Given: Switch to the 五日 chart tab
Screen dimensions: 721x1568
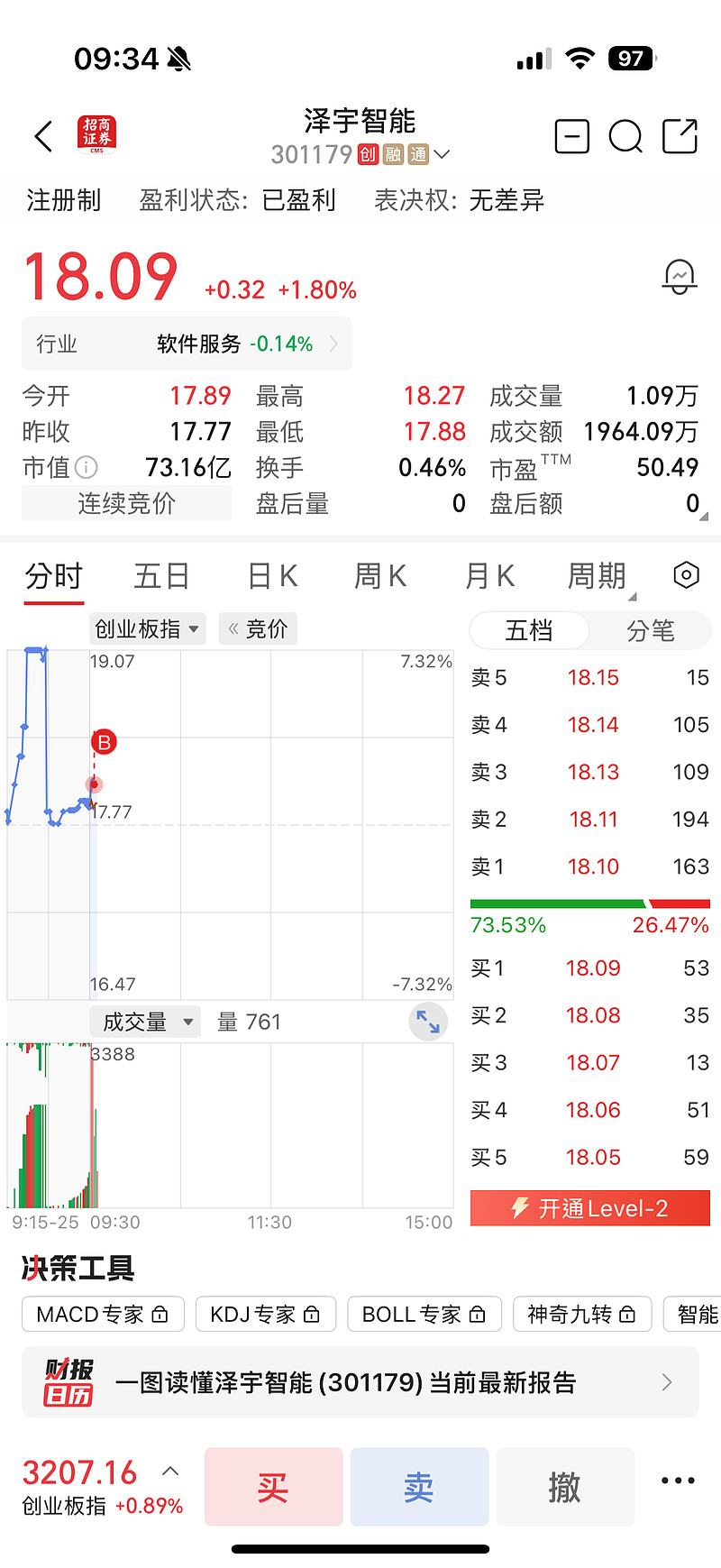Looking at the screenshot, I should click(161, 575).
